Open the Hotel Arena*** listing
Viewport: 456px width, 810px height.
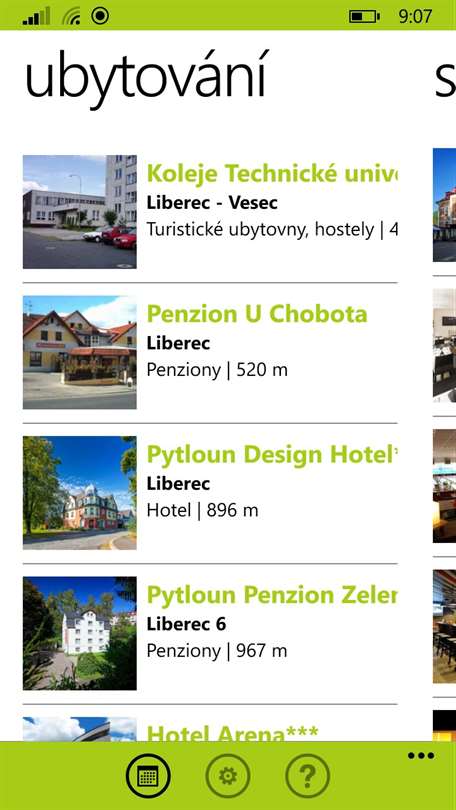point(210,728)
